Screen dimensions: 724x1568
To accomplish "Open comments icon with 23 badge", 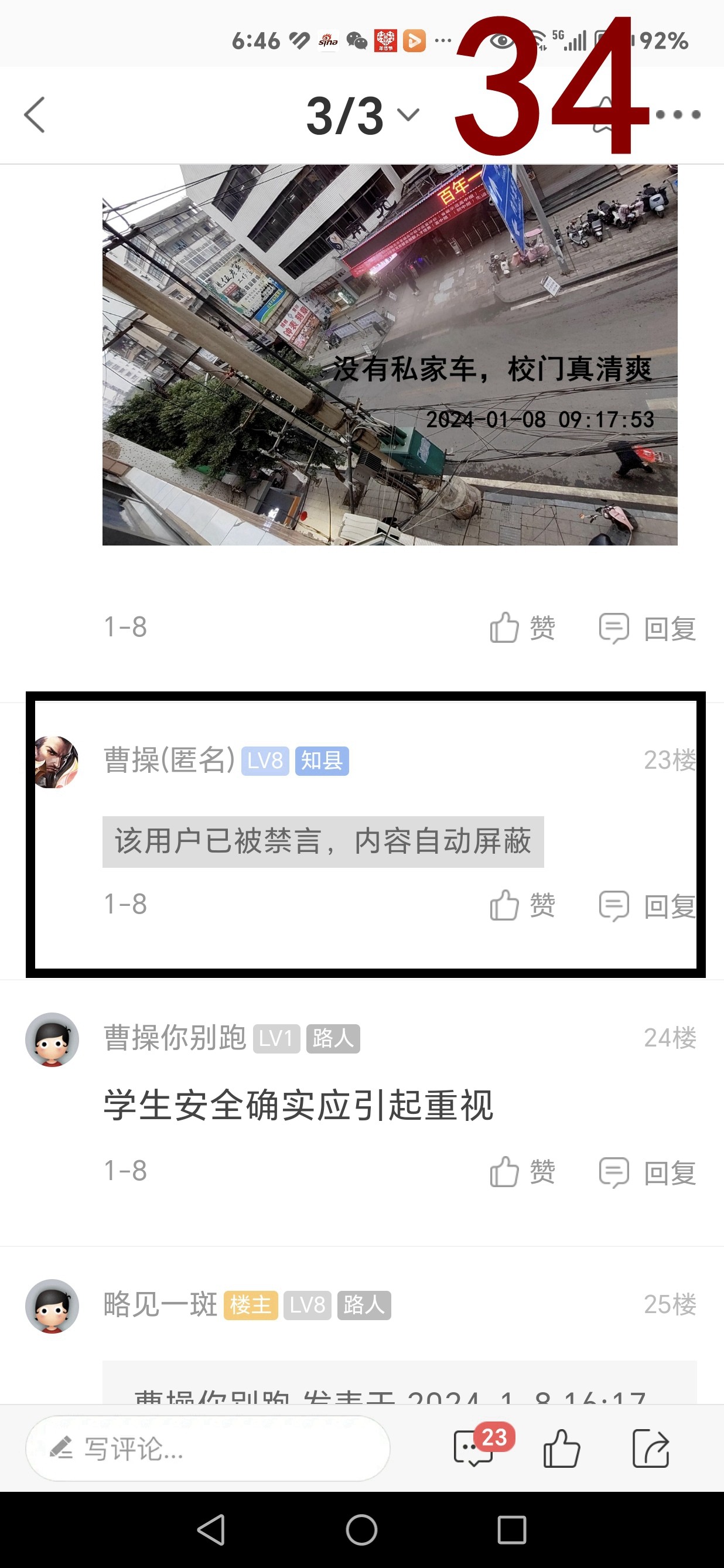I will click(x=474, y=1447).
